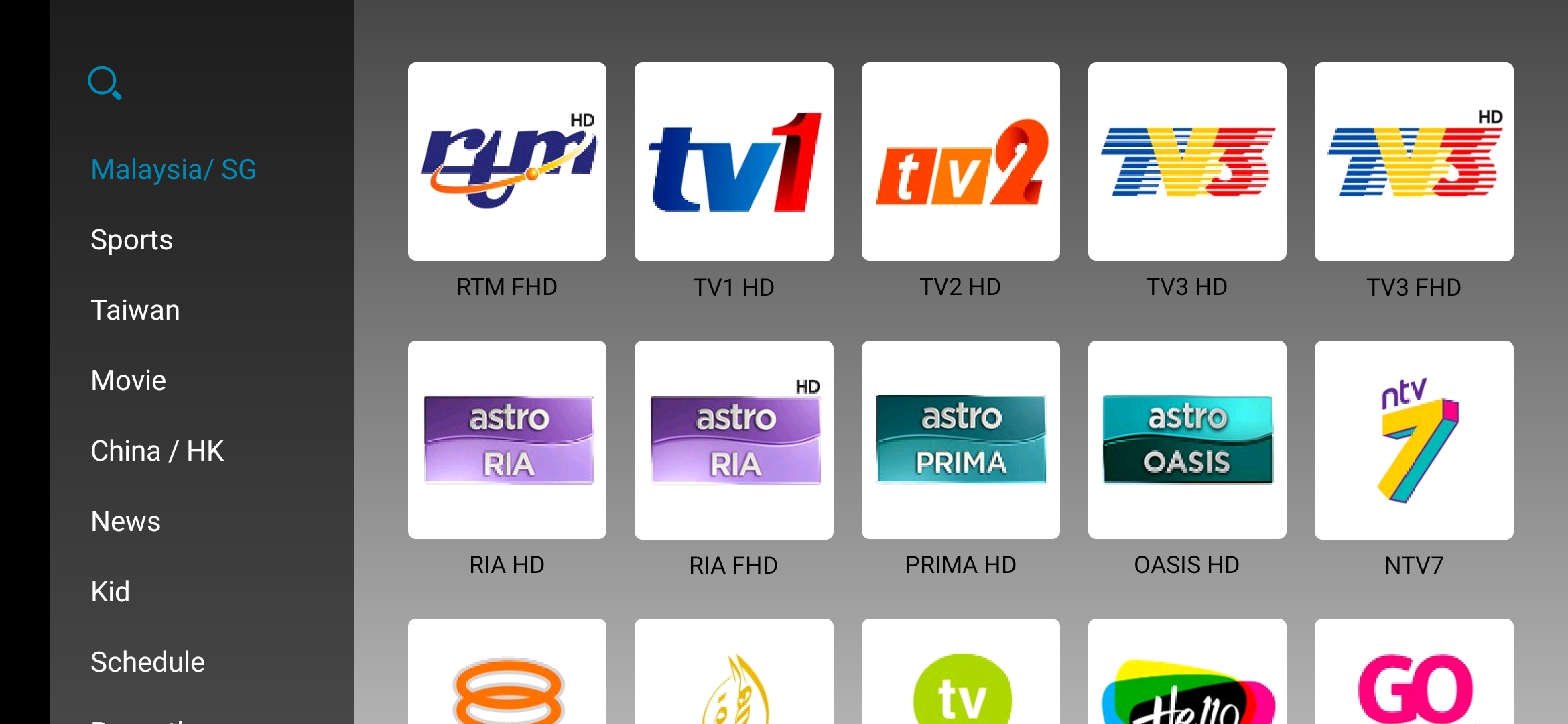Play the RIA FHD channel

(x=734, y=440)
